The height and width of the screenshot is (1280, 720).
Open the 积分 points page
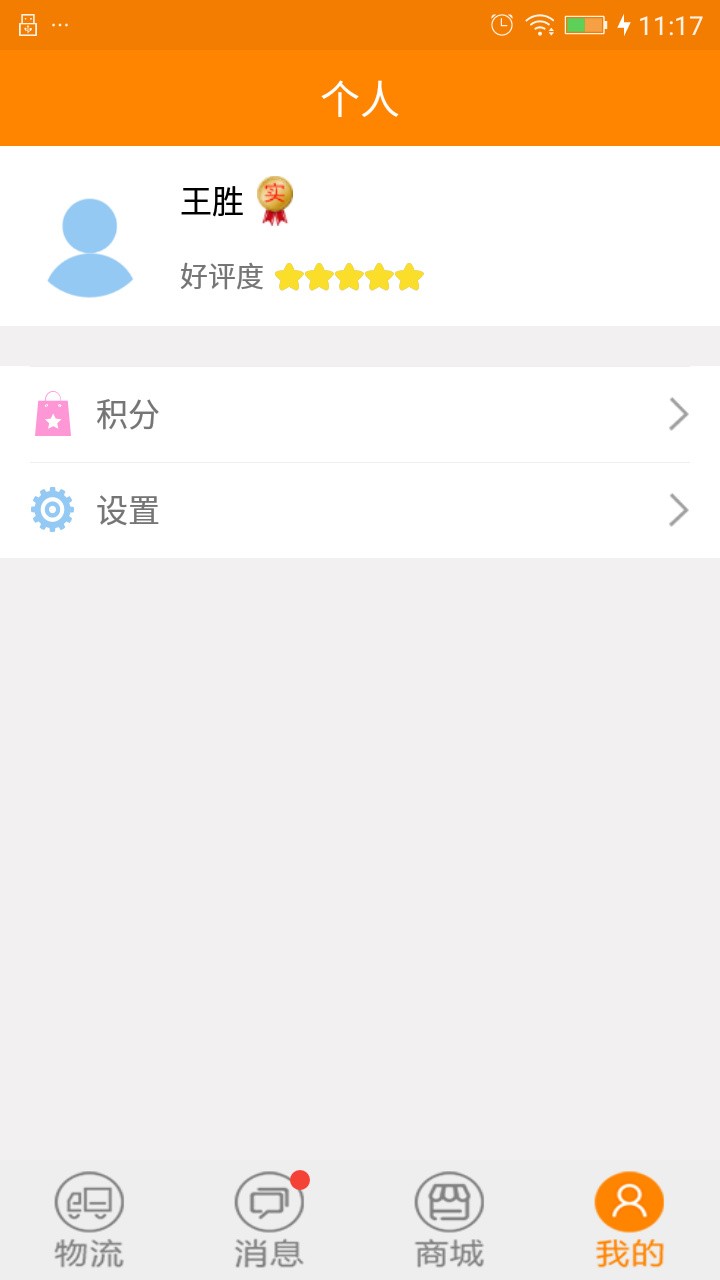(x=360, y=414)
